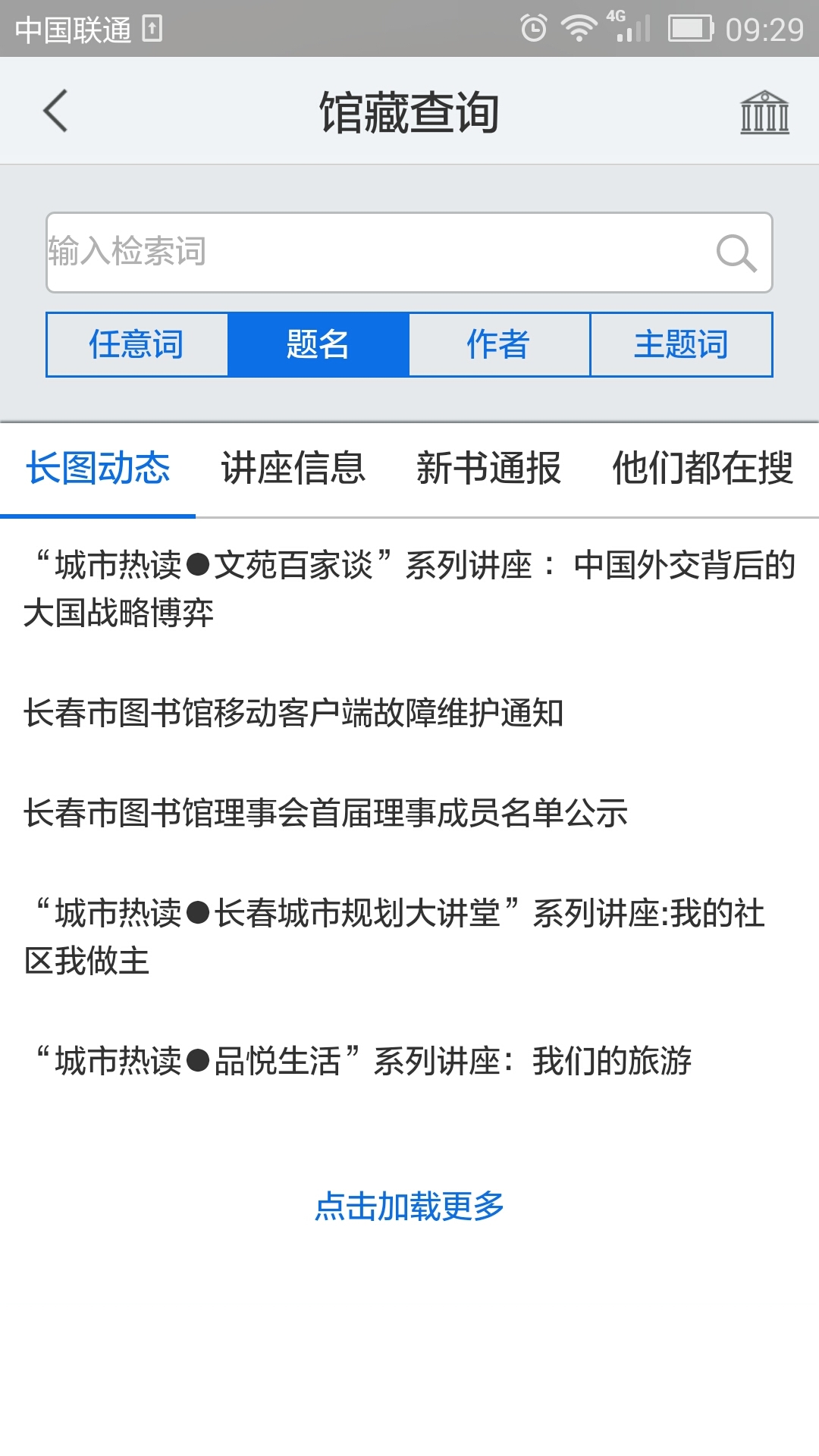Screen dimensions: 819x1456
Task: Open the 中国外交背后的大国战略博弈 lecture notice
Action: [x=409, y=588]
